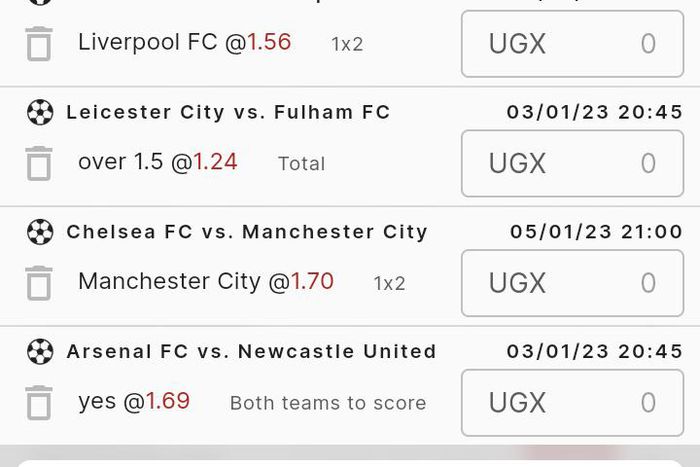Remove the Manchester City selection
The height and width of the screenshot is (467, 700).
click(38, 283)
